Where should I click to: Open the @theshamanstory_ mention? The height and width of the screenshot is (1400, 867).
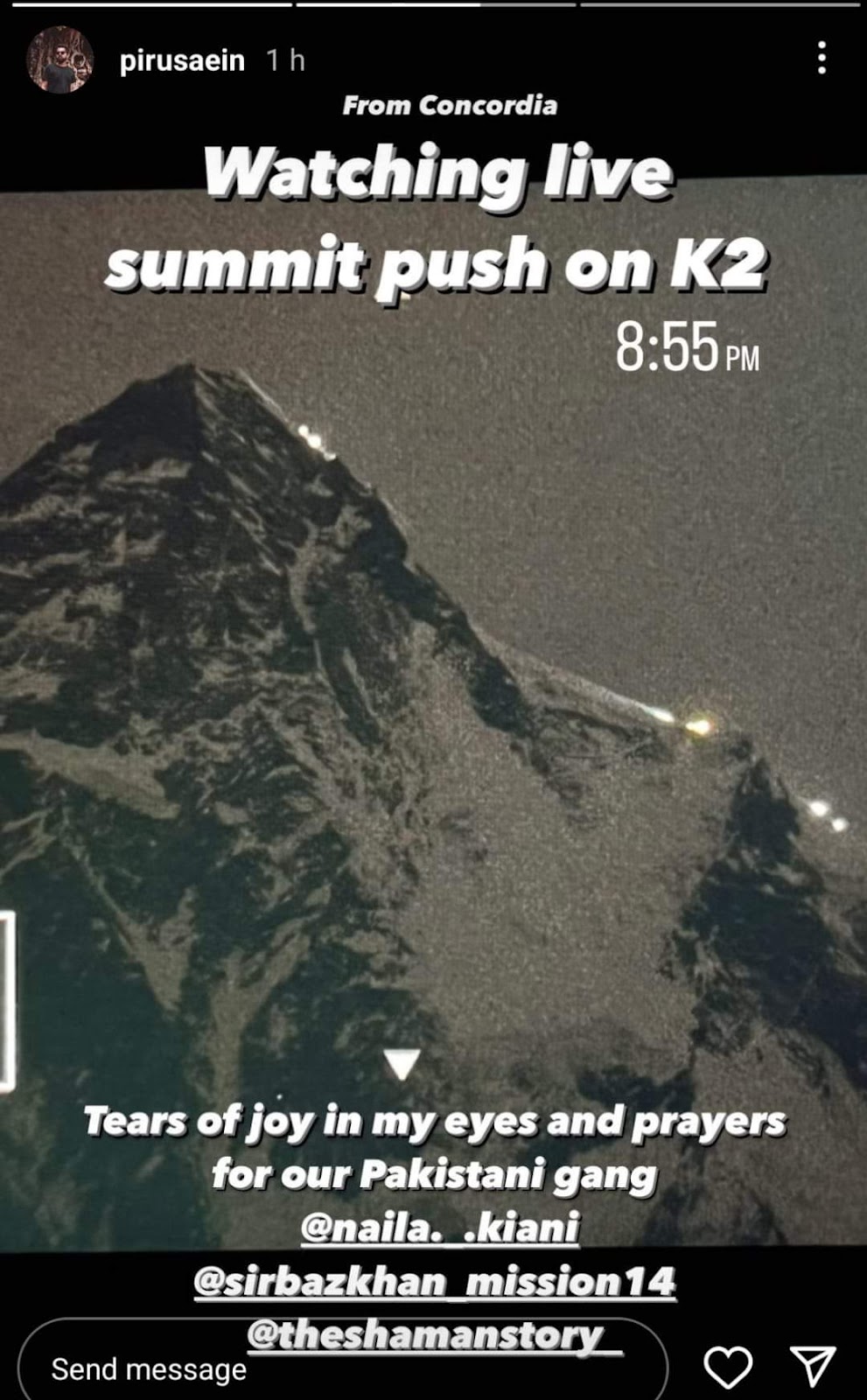click(435, 1335)
